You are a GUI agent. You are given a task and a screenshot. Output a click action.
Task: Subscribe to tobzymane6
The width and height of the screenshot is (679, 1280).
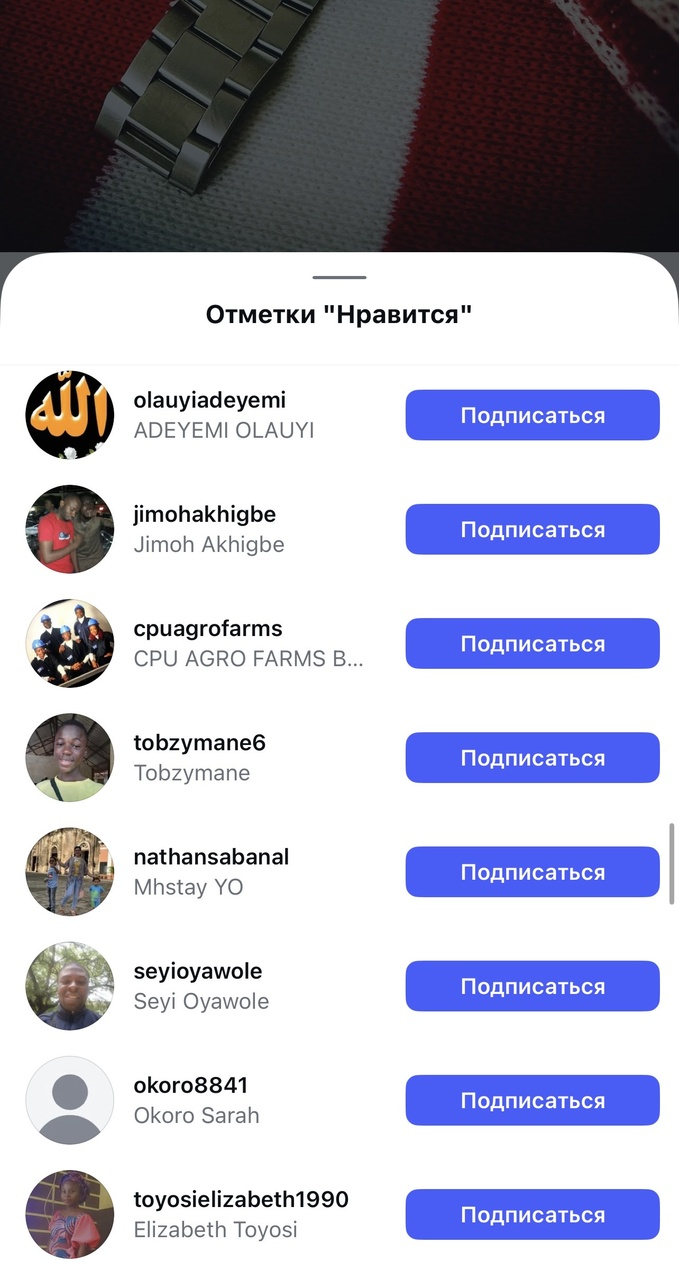(x=532, y=757)
